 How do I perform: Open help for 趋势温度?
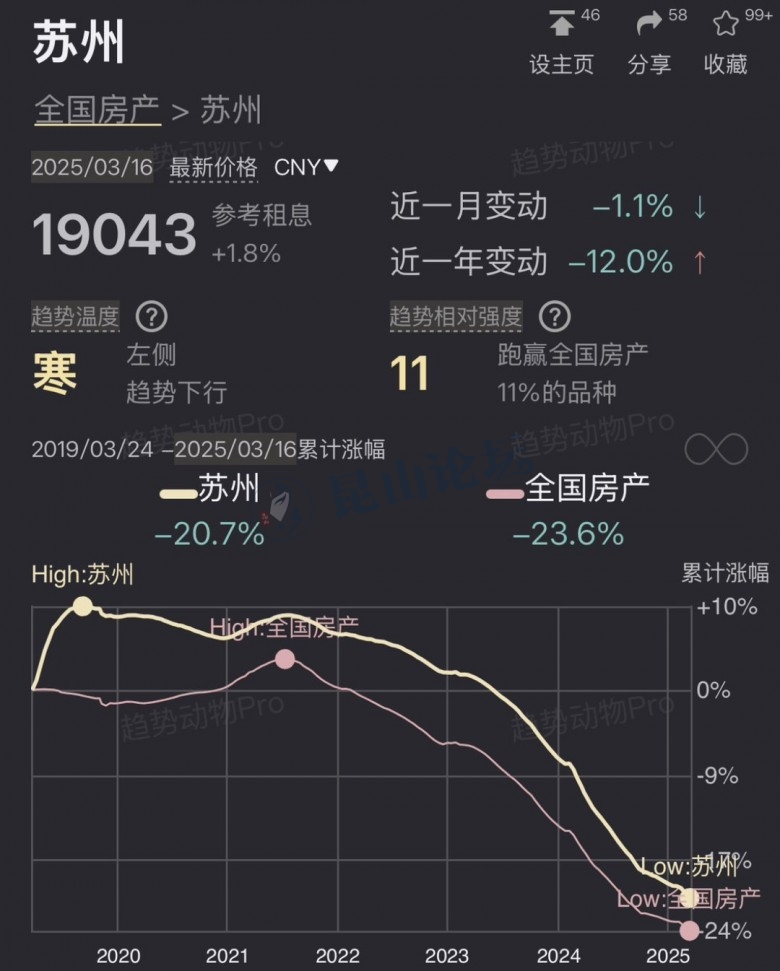151,318
